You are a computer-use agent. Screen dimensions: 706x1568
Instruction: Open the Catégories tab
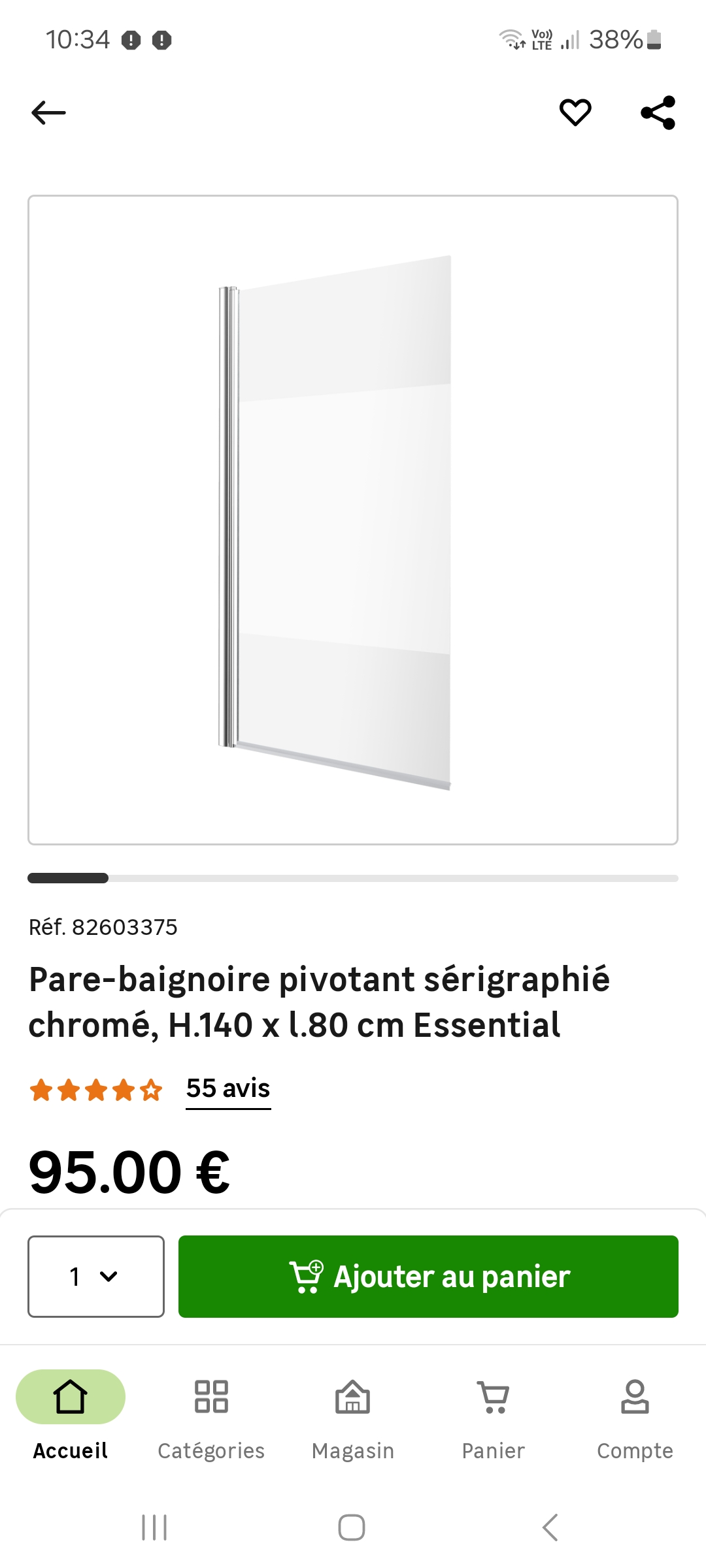211,1414
